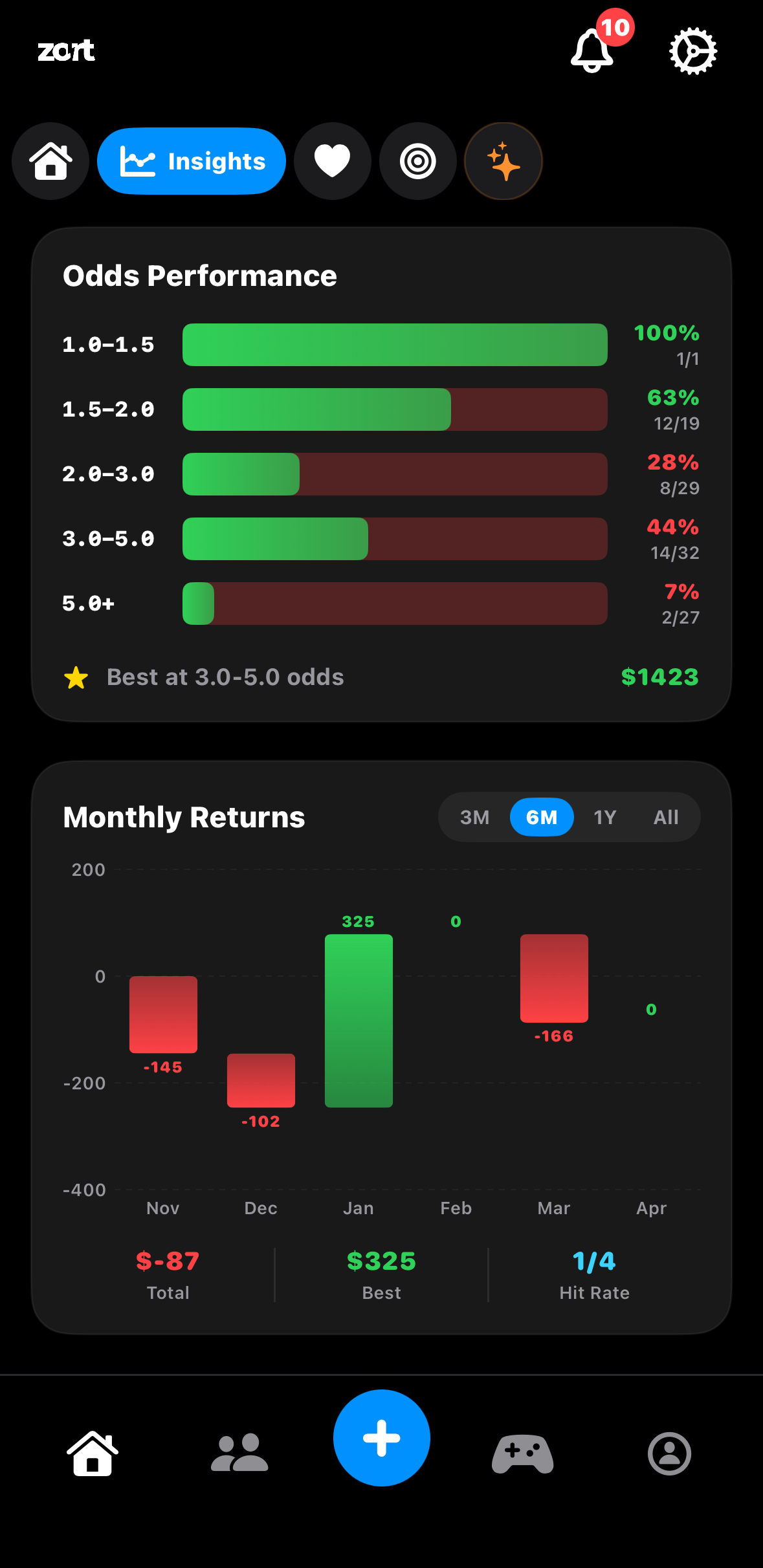Tap the zort logo

point(67,51)
